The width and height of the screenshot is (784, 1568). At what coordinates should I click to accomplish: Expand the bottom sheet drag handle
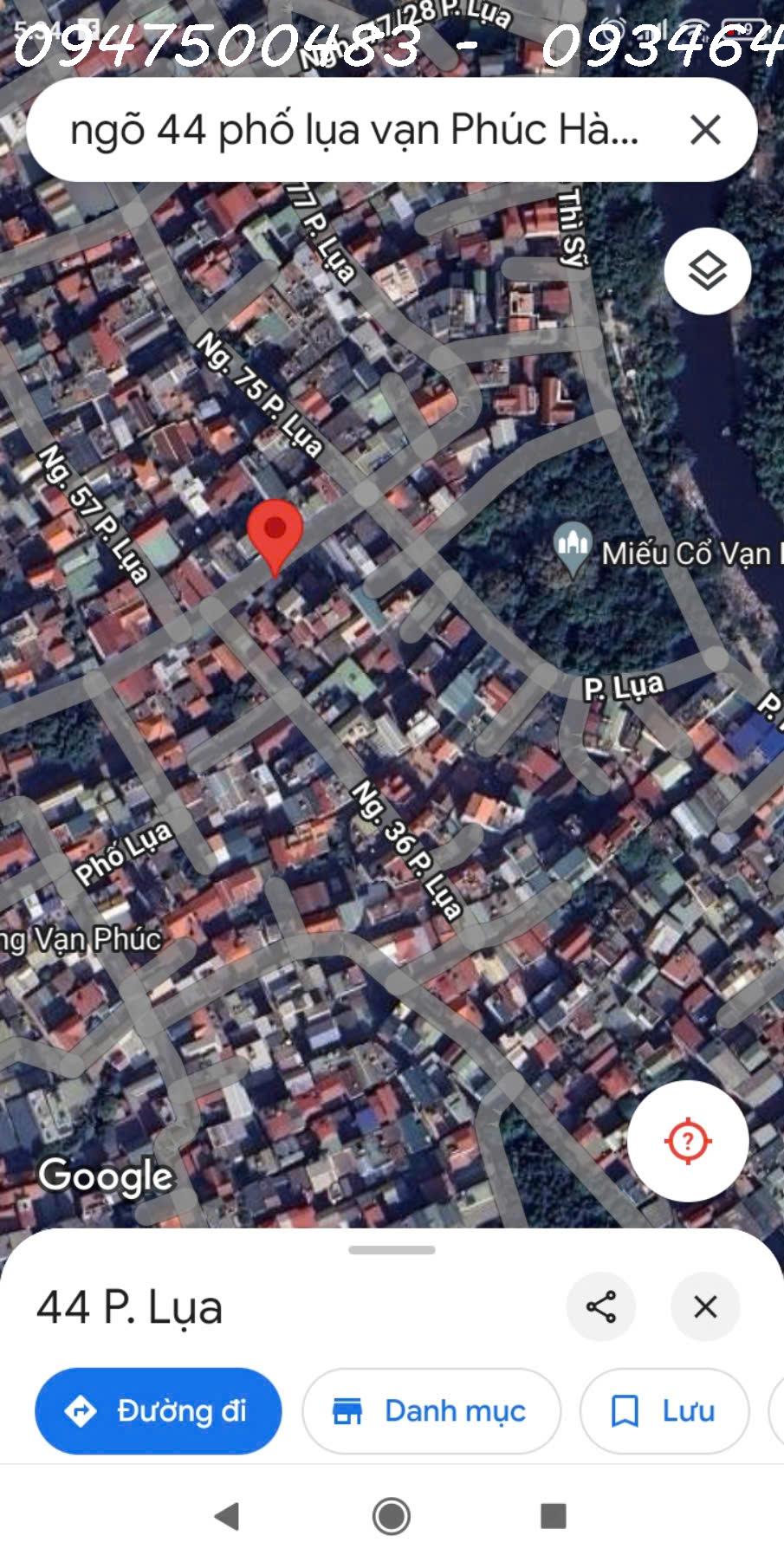(x=392, y=1247)
